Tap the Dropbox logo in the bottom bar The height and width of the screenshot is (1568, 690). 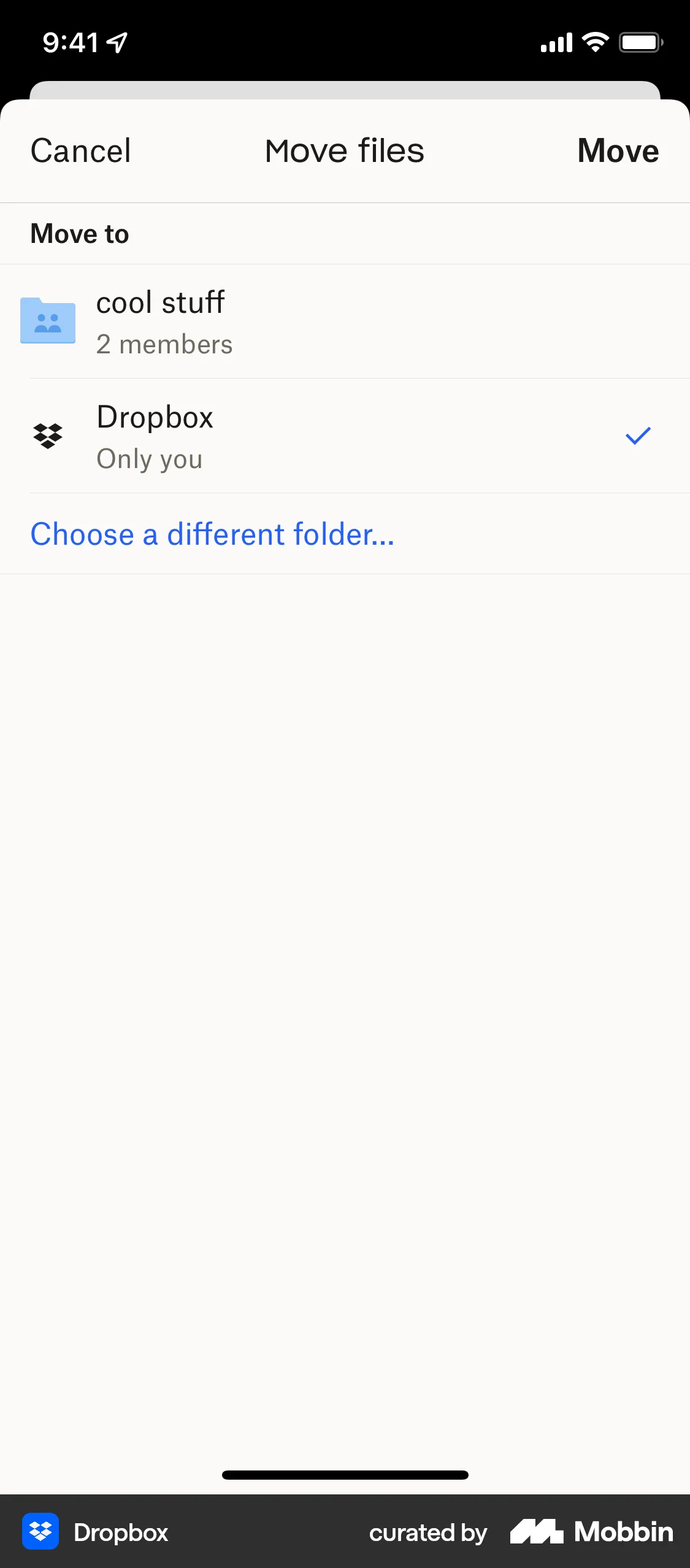click(x=41, y=1532)
